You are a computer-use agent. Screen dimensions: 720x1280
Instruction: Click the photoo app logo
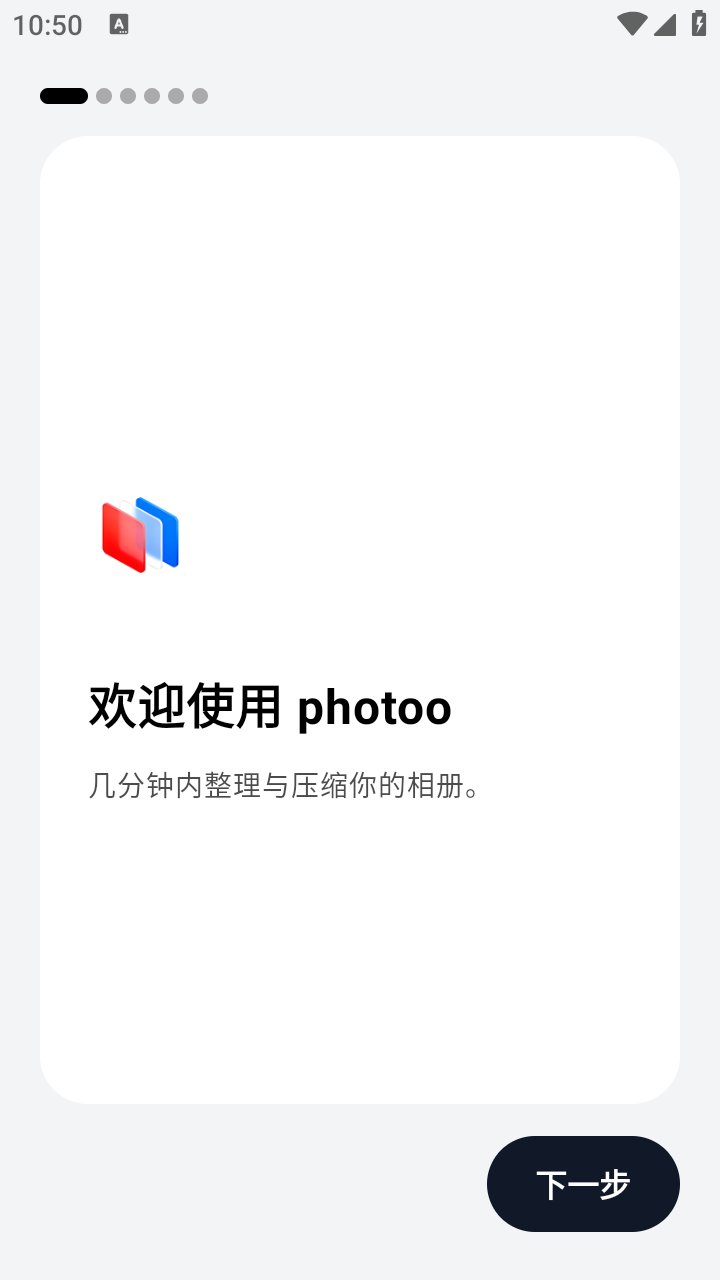tap(140, 535)
